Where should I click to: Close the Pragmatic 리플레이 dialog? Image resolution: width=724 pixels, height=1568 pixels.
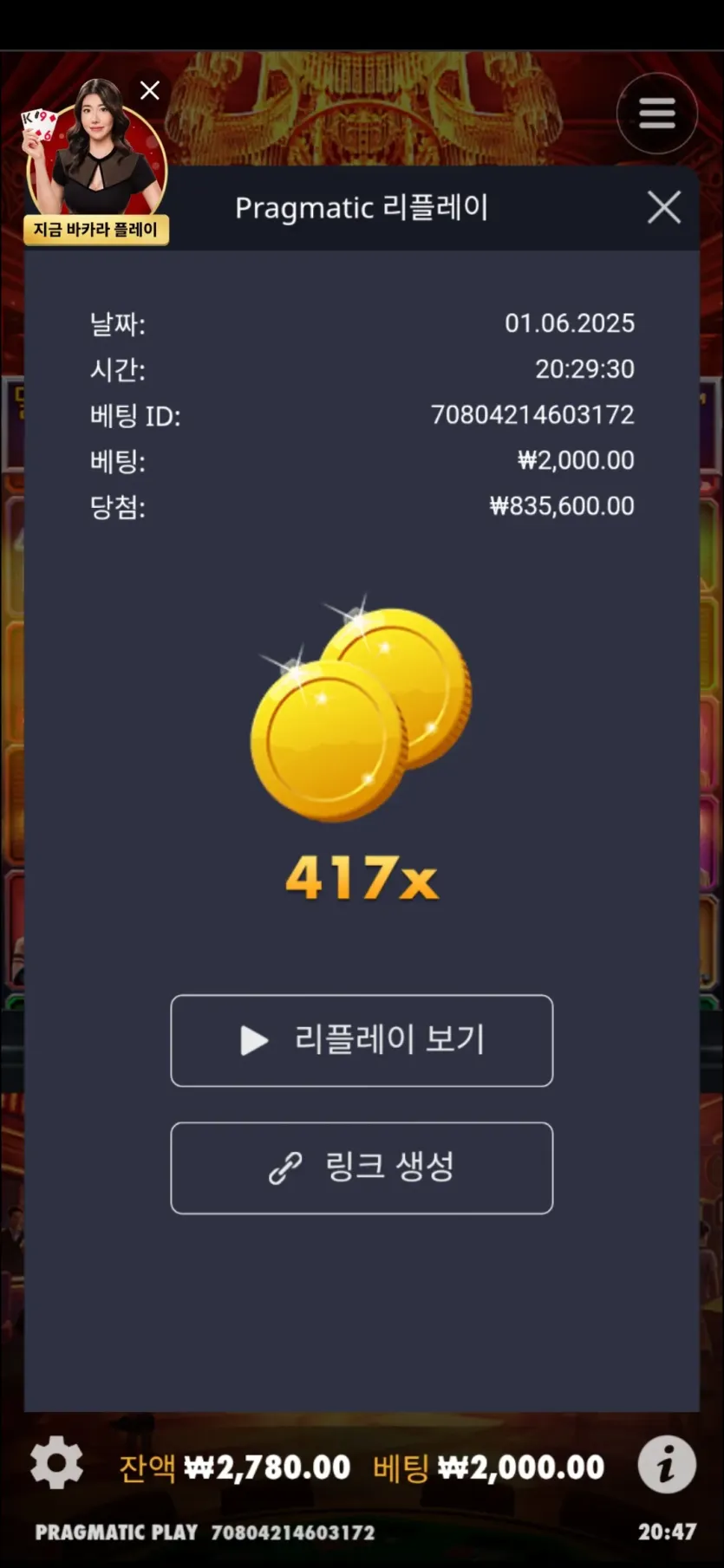(x=664, y=208)
